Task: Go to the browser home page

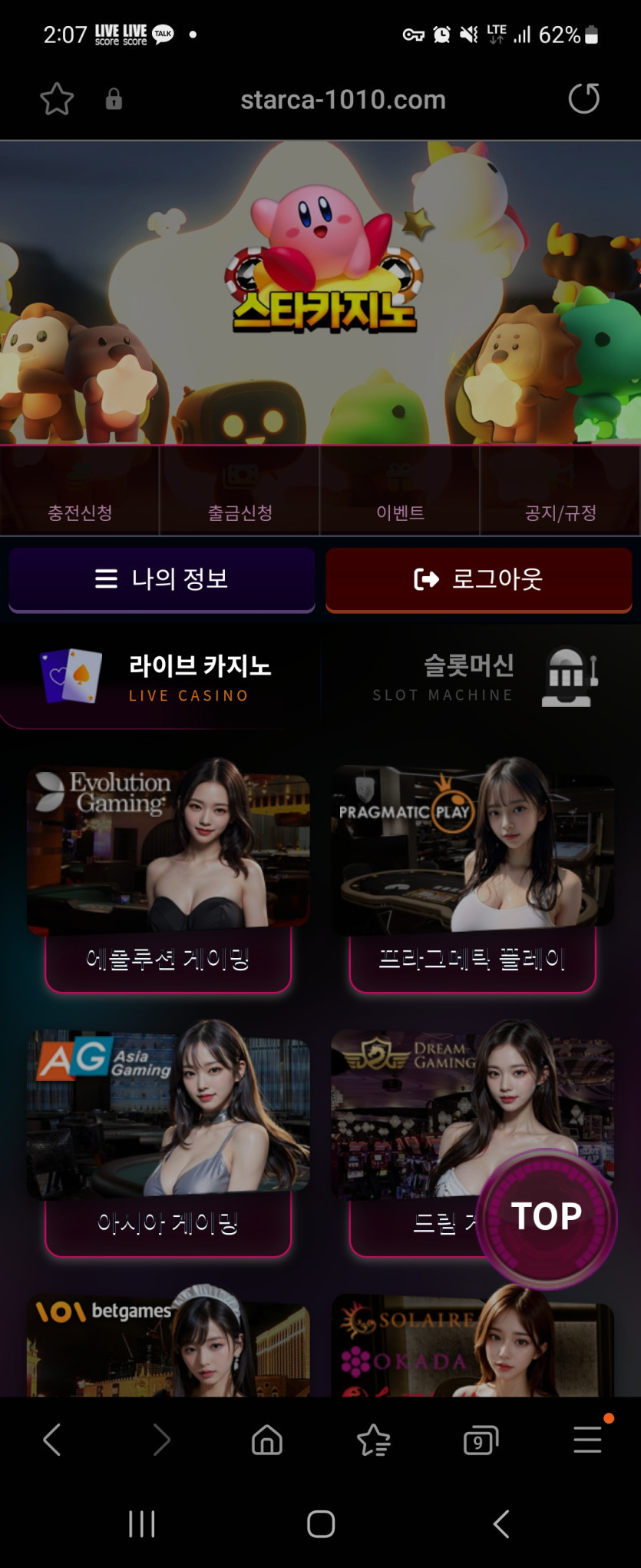Action: [267, 1440]
